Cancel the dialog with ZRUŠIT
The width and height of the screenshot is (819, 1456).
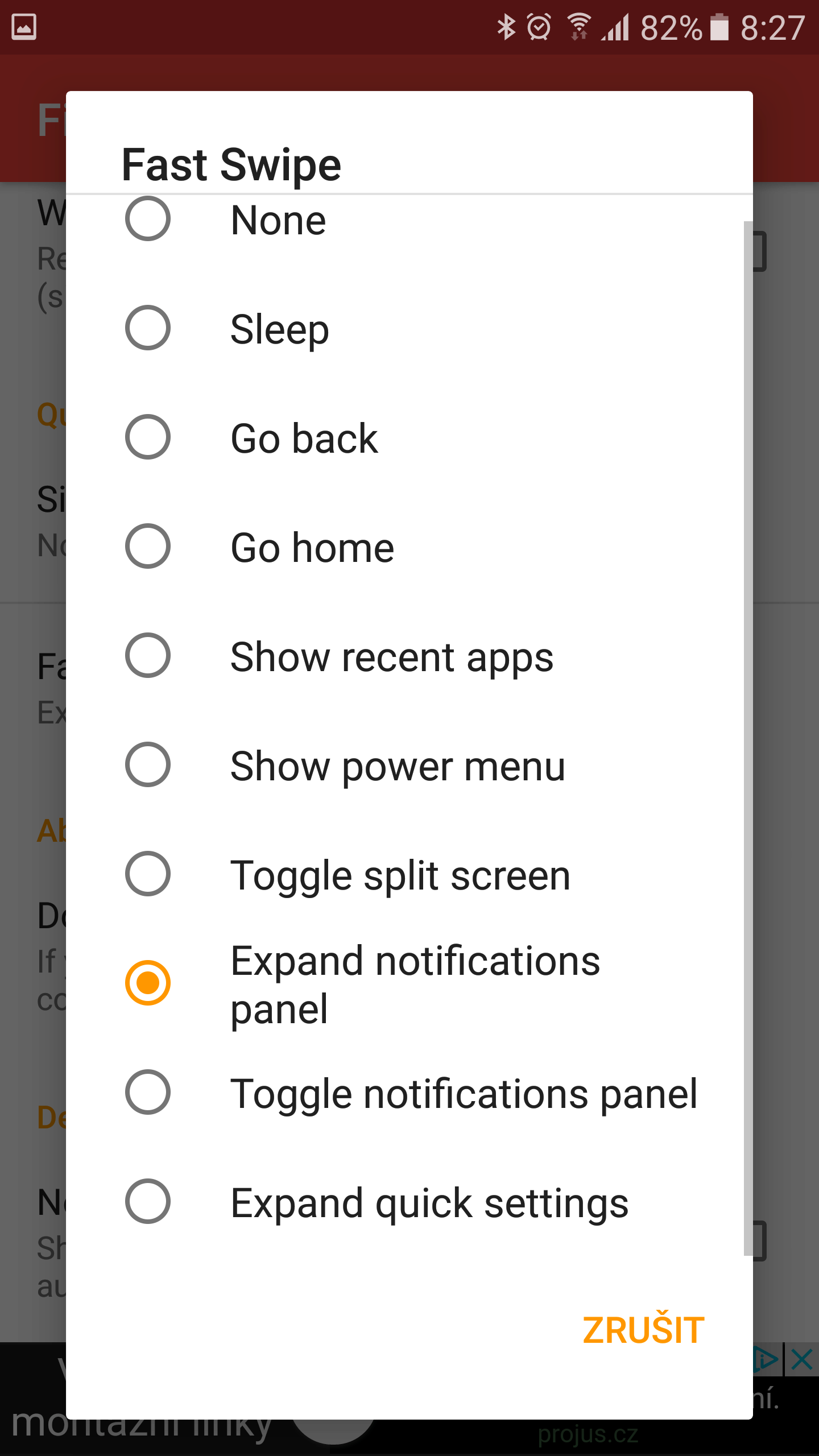click(x=643, y=1330)
